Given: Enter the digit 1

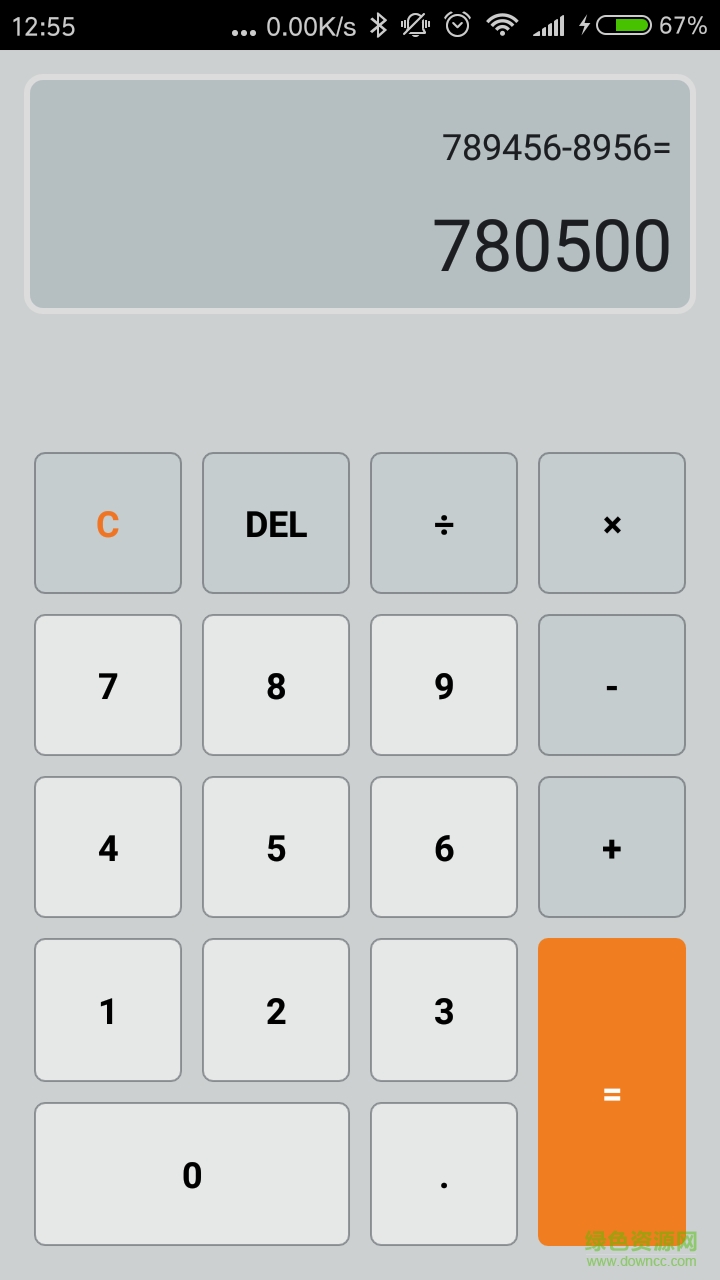Looking at the screenshot, I should tap(108, 1010).
